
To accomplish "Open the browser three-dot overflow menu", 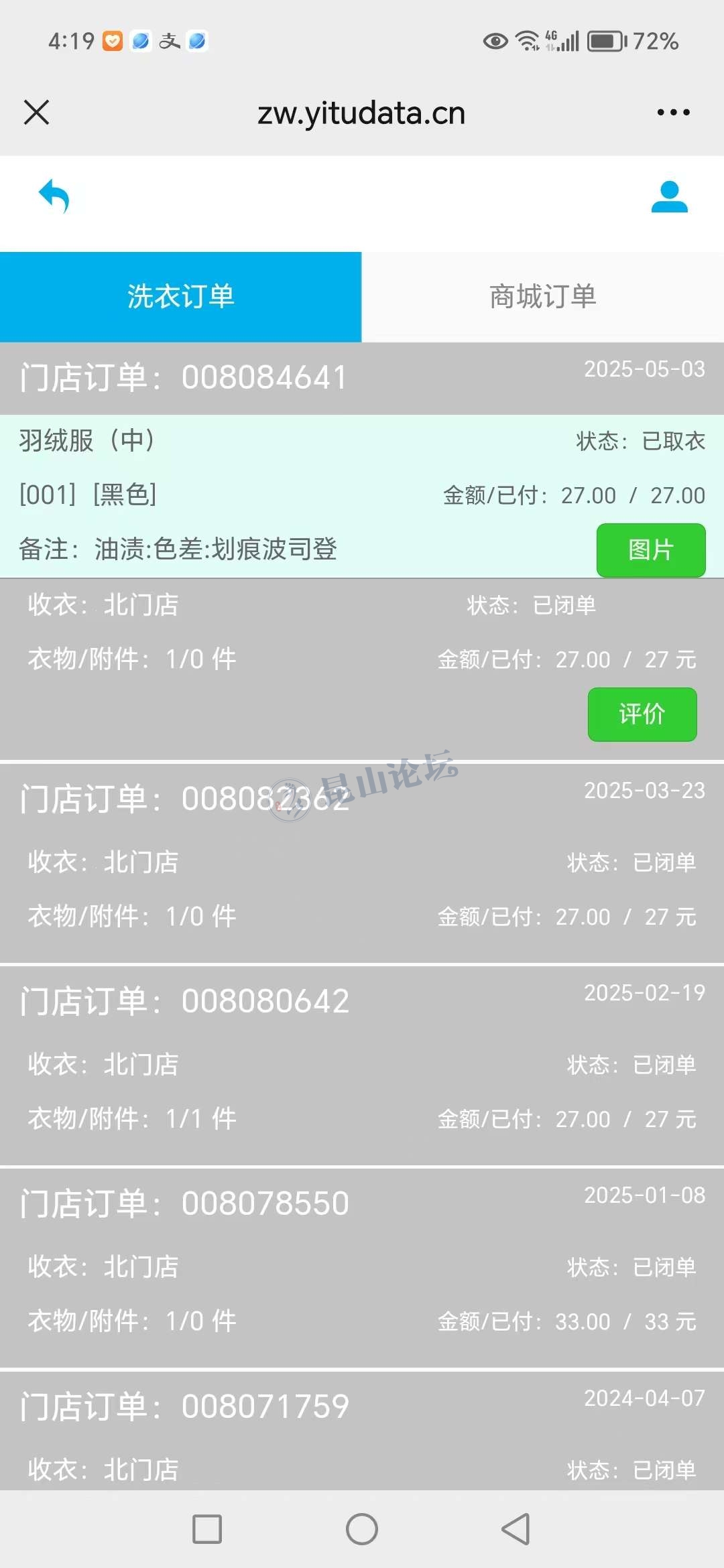I will pyautogui.click(x=673, y=113).
